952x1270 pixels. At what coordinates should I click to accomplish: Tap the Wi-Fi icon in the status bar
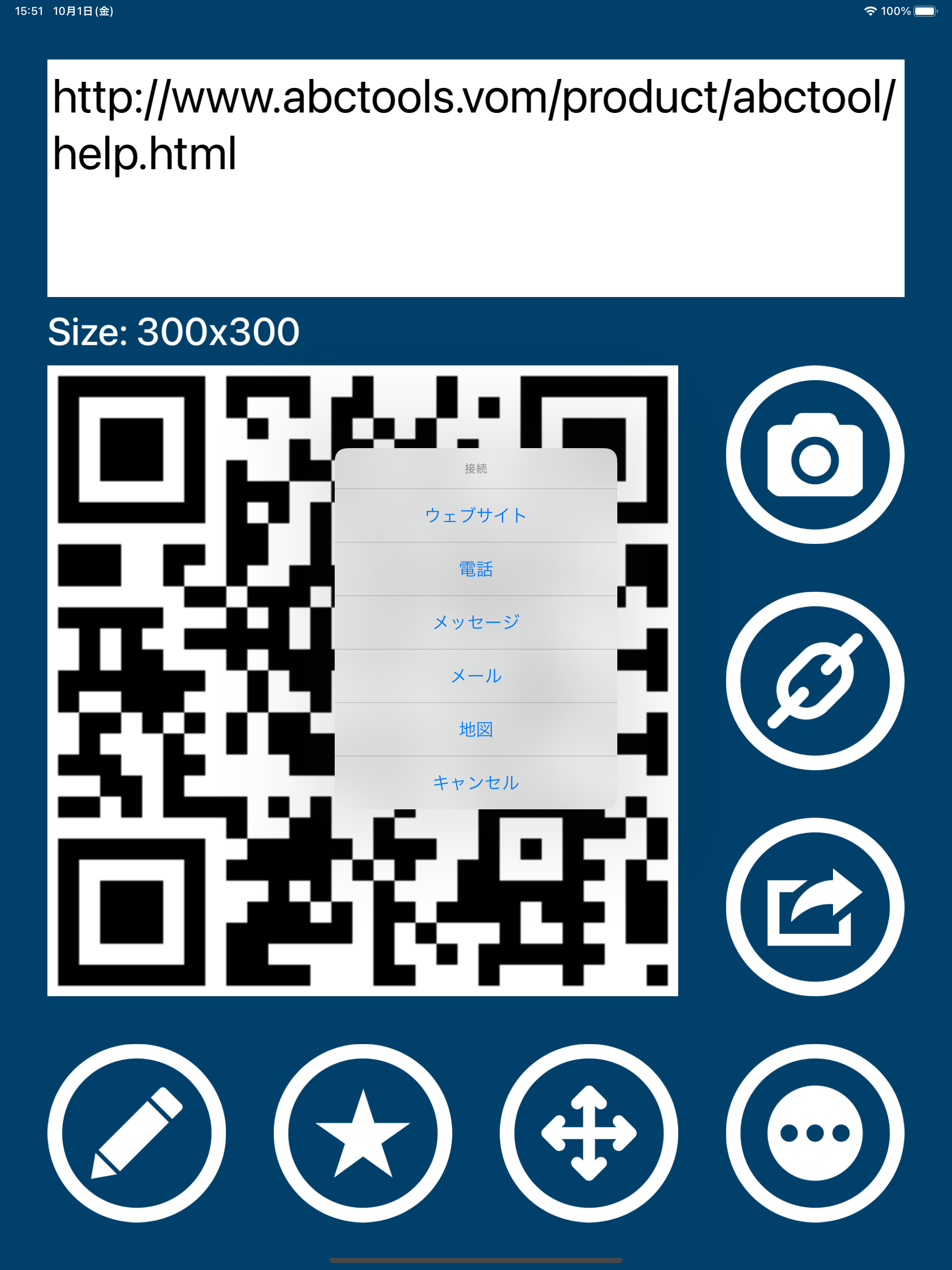(871, 10)
